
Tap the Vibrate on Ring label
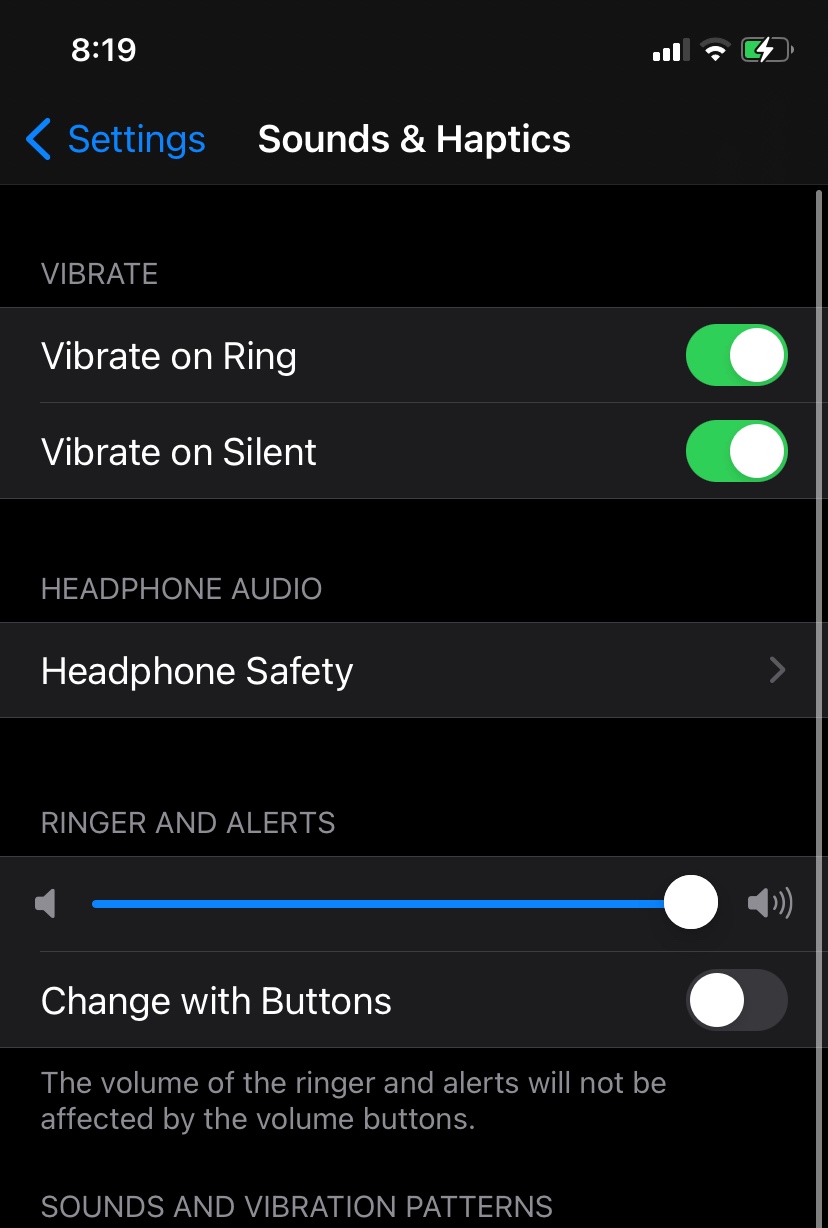pyautogui.click(x=168, y=355)
